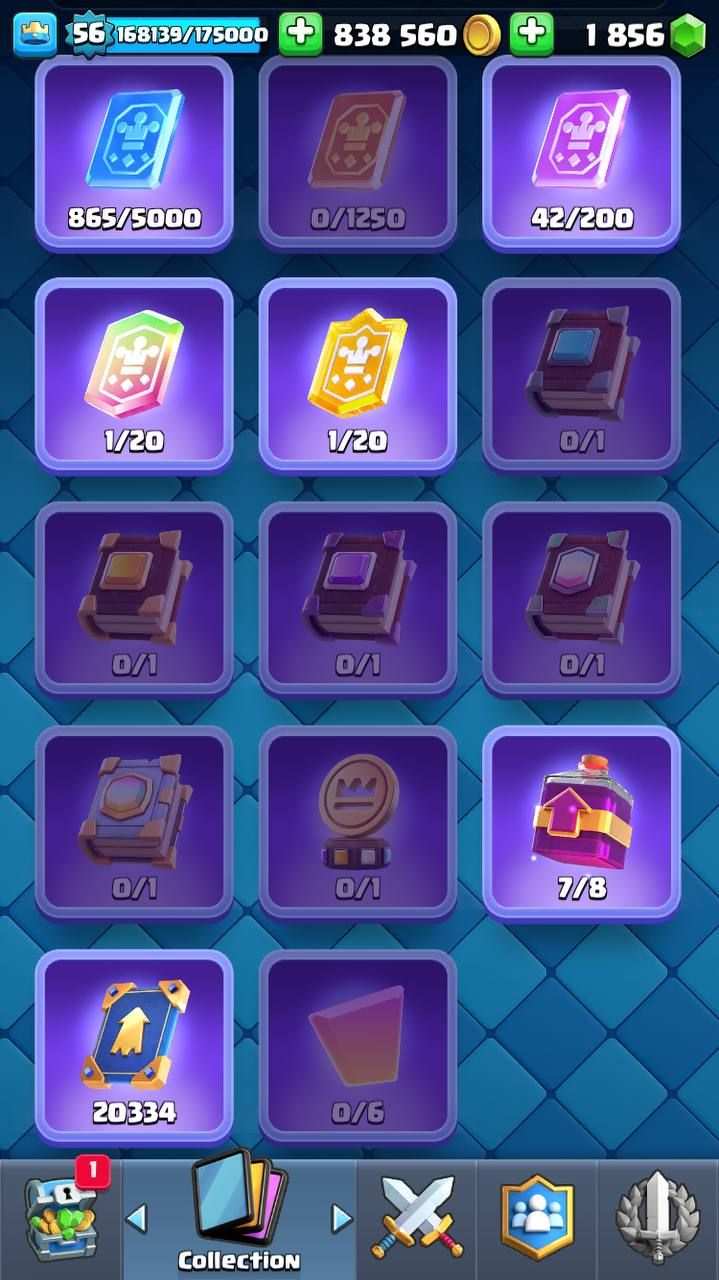
Task: Open the player profile king level badge
Action: 88,34
